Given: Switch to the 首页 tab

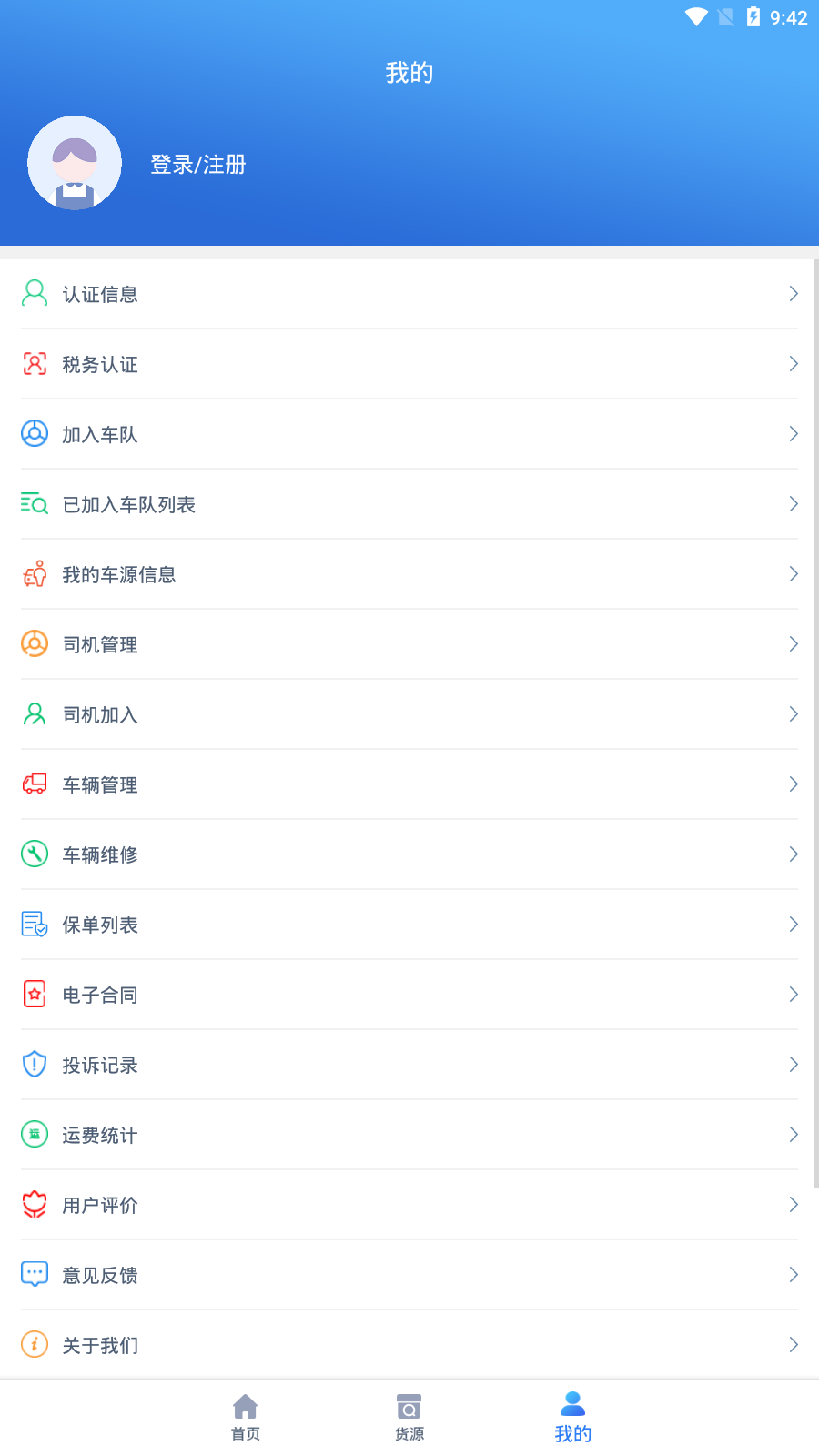Looking at the screenshot, I should pyautogui.click(x=246, y=1416).
